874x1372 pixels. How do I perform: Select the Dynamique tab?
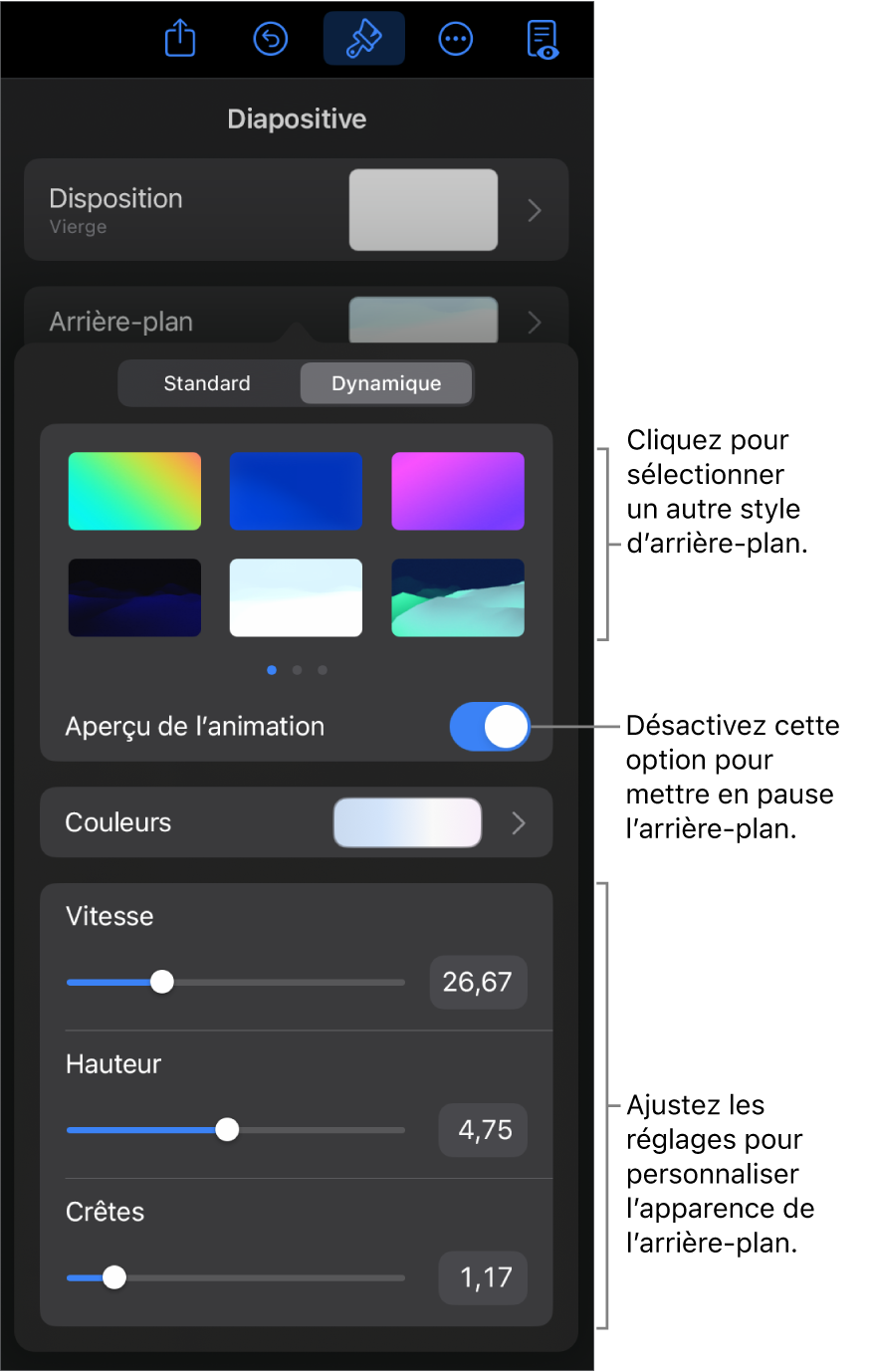pyautogui.click(x=386, y=383)
